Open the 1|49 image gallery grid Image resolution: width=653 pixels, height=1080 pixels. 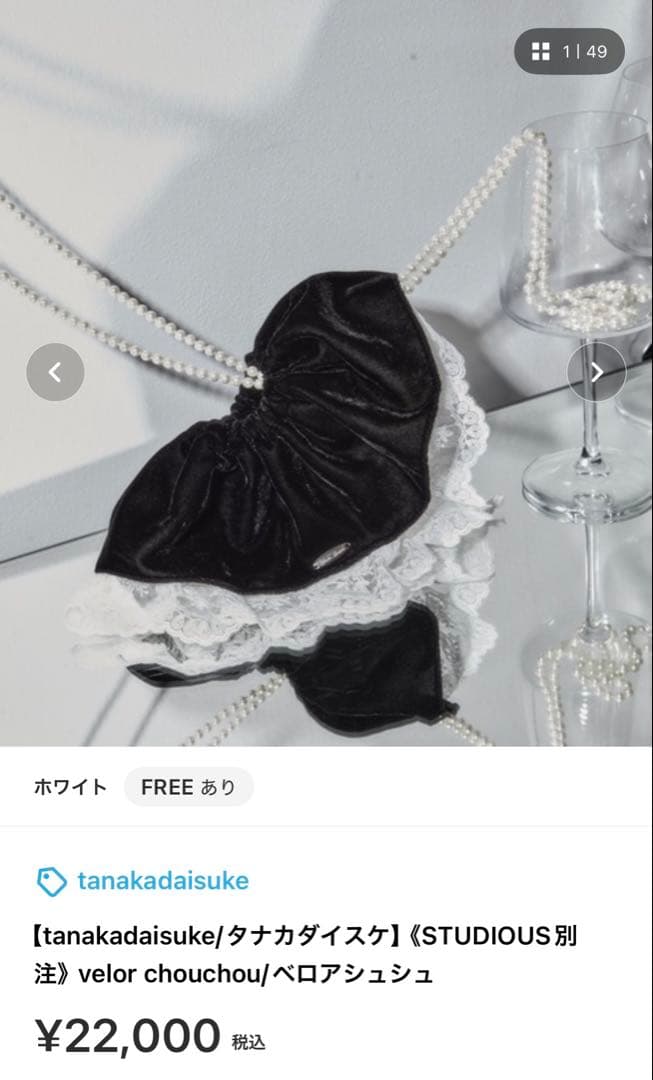[569, 51]
